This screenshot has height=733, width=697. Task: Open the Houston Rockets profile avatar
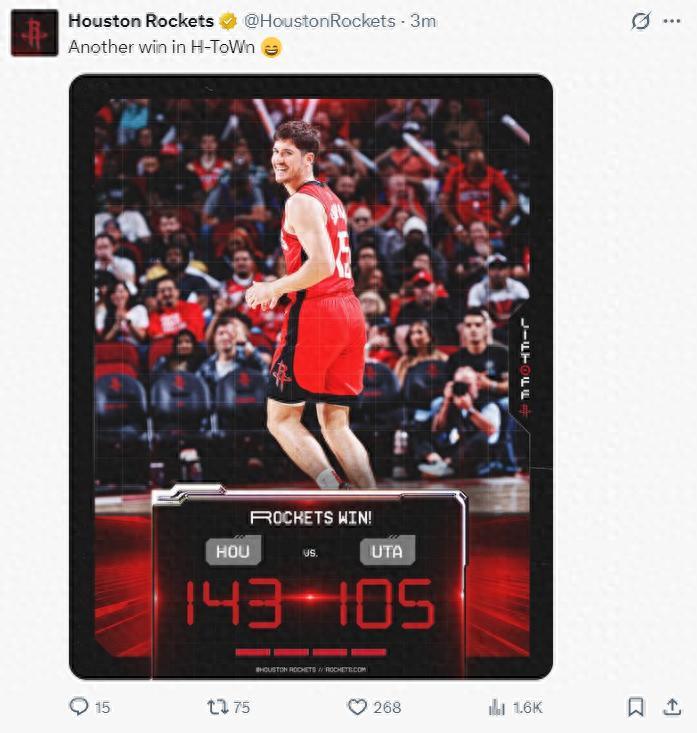point(34,33)
